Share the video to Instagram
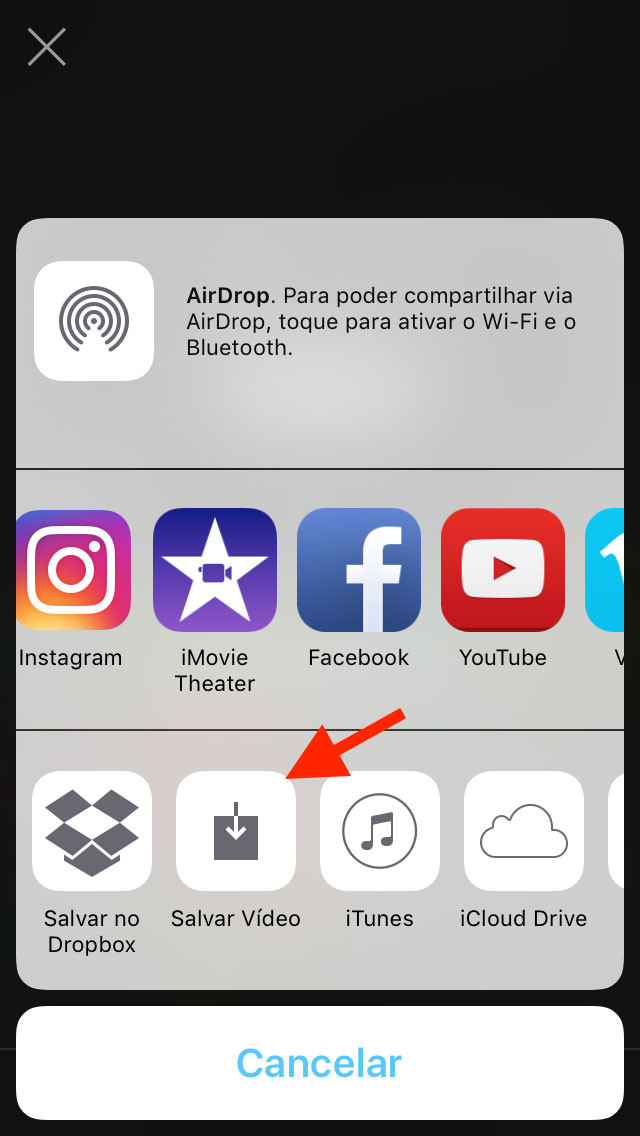The image size is (640, 1136). (x=72, y=570)
